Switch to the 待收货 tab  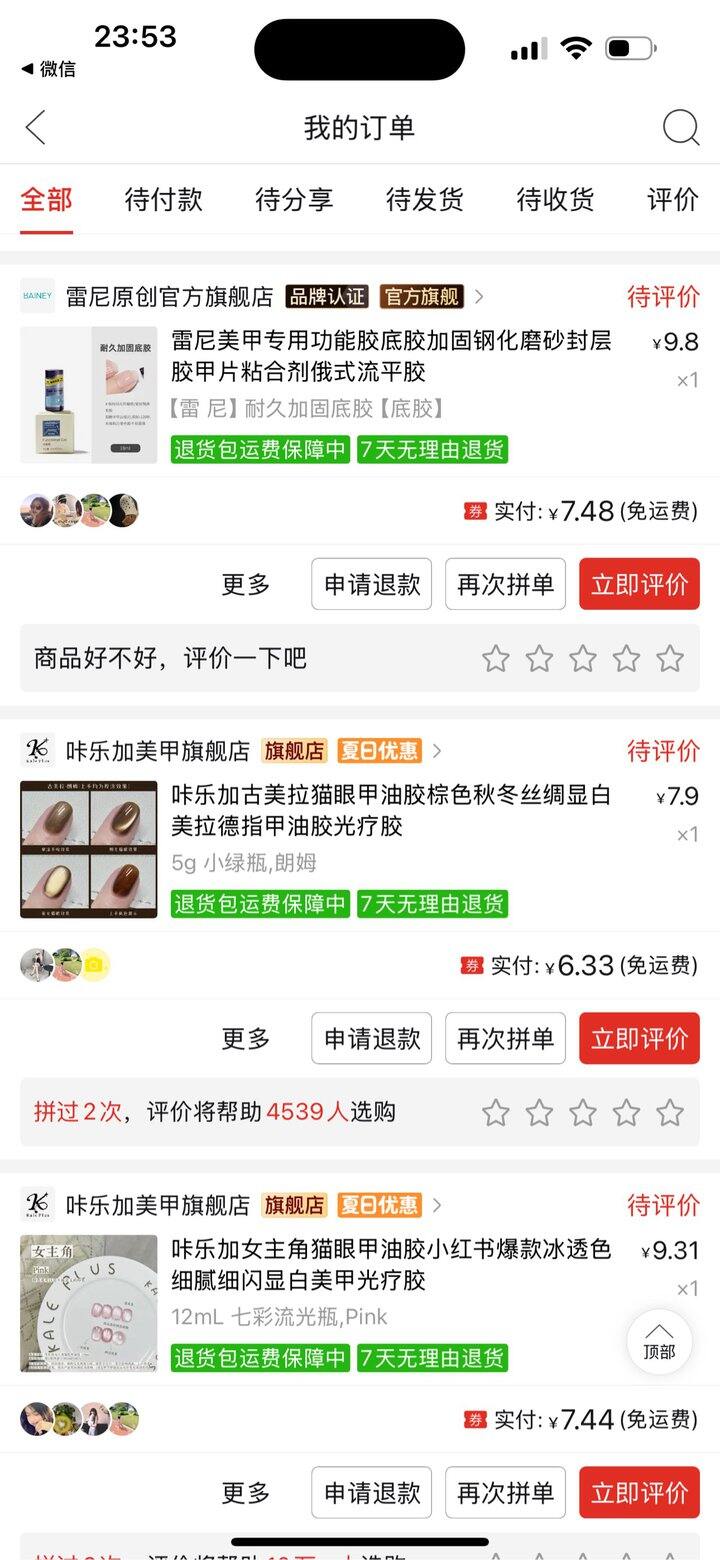tap(553, 200)
